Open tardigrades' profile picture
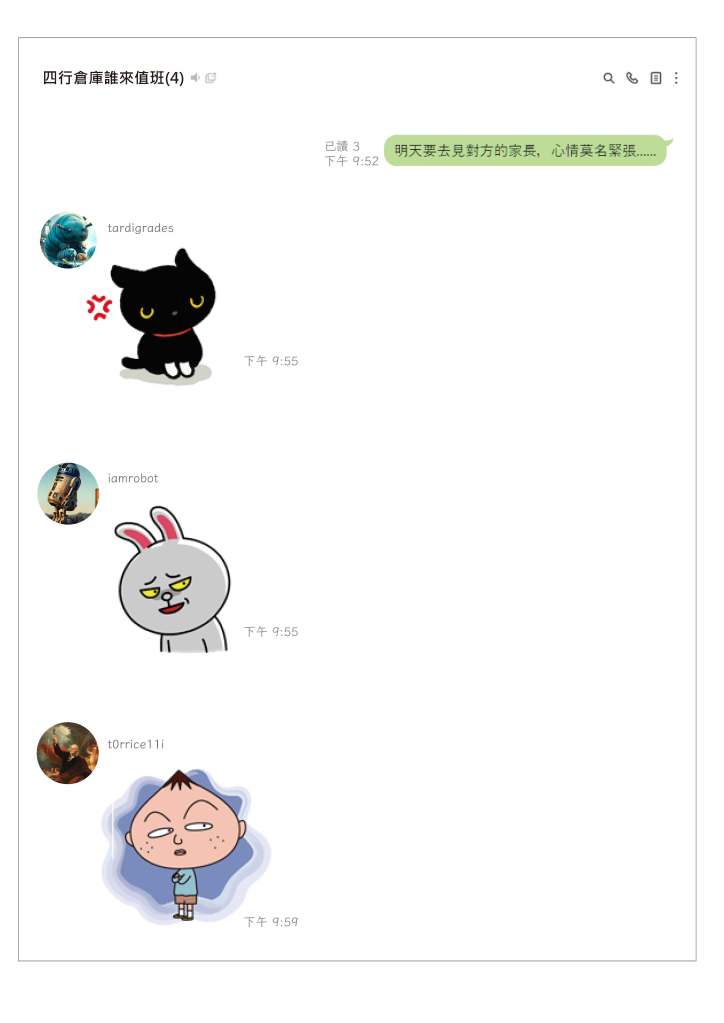The width and height of the screenshot is (724, 1023). click(x=68, y=240)
